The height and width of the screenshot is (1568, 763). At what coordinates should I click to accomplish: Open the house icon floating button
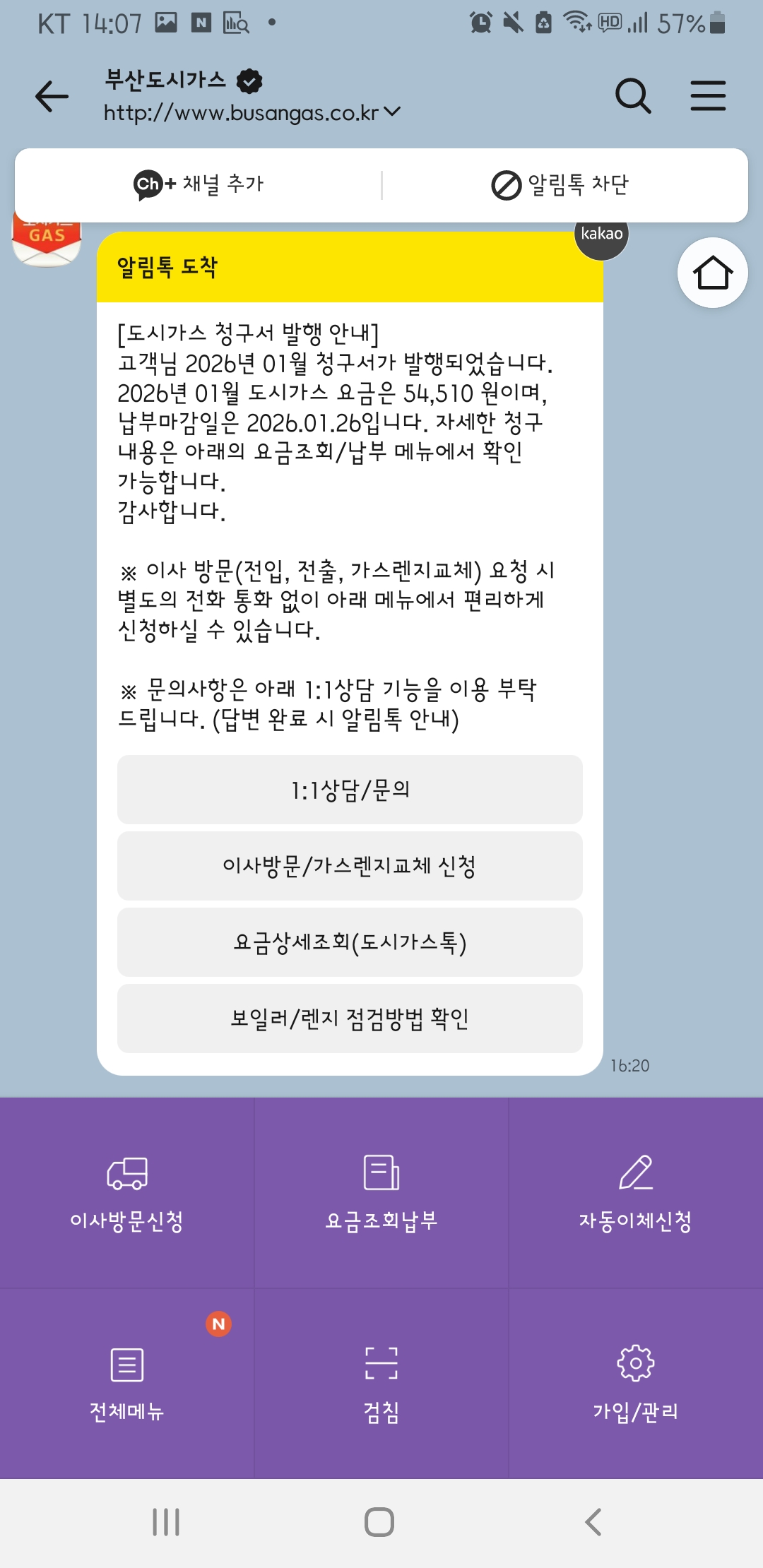(713, 273)
